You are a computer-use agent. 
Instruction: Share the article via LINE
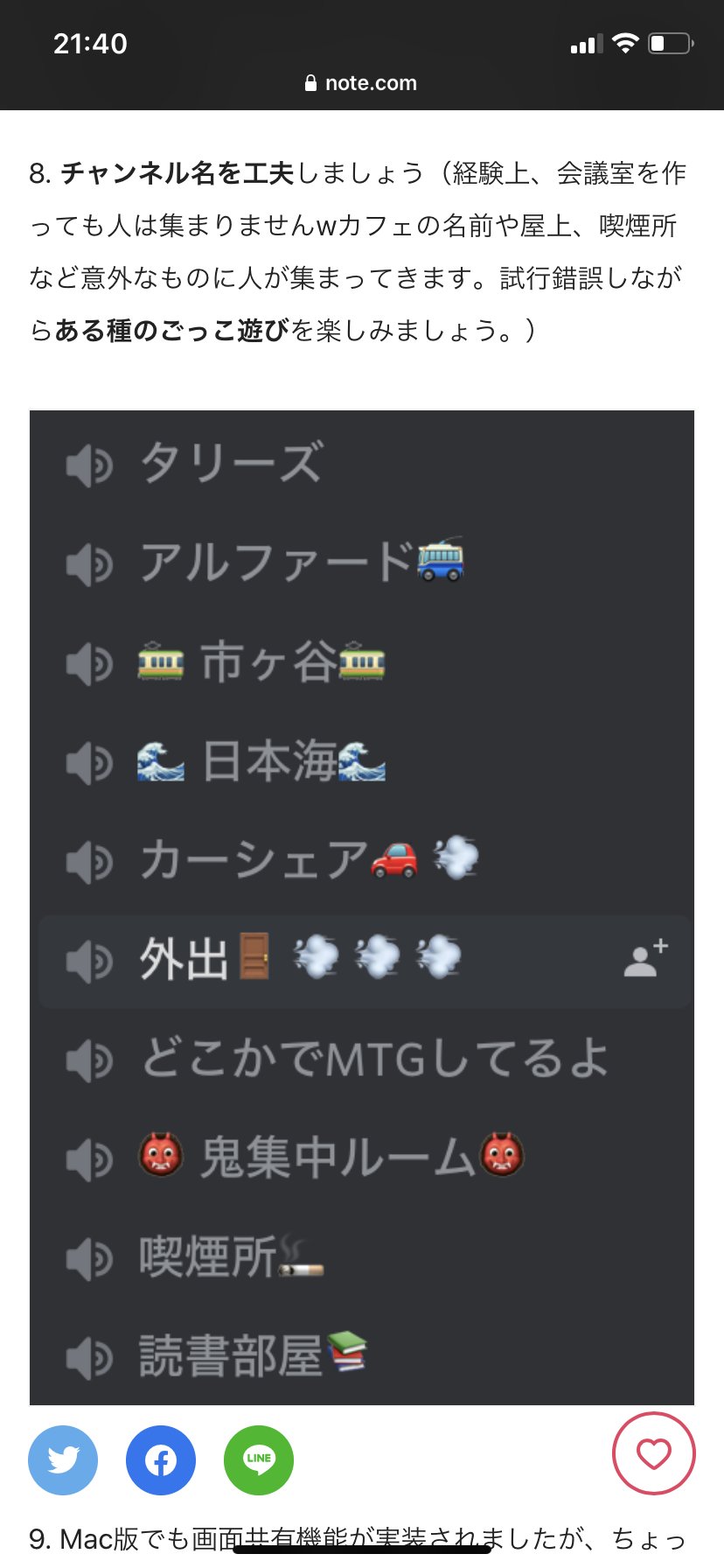(259, 1460)
